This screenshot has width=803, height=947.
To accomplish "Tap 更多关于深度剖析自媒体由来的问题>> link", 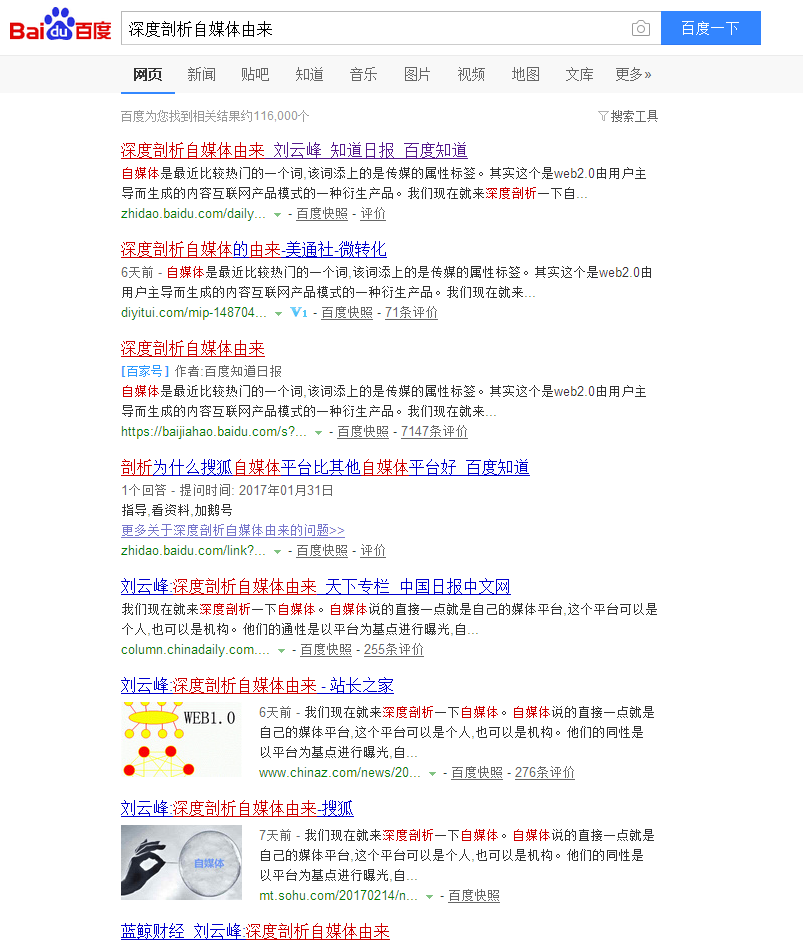I will point(233,531).
